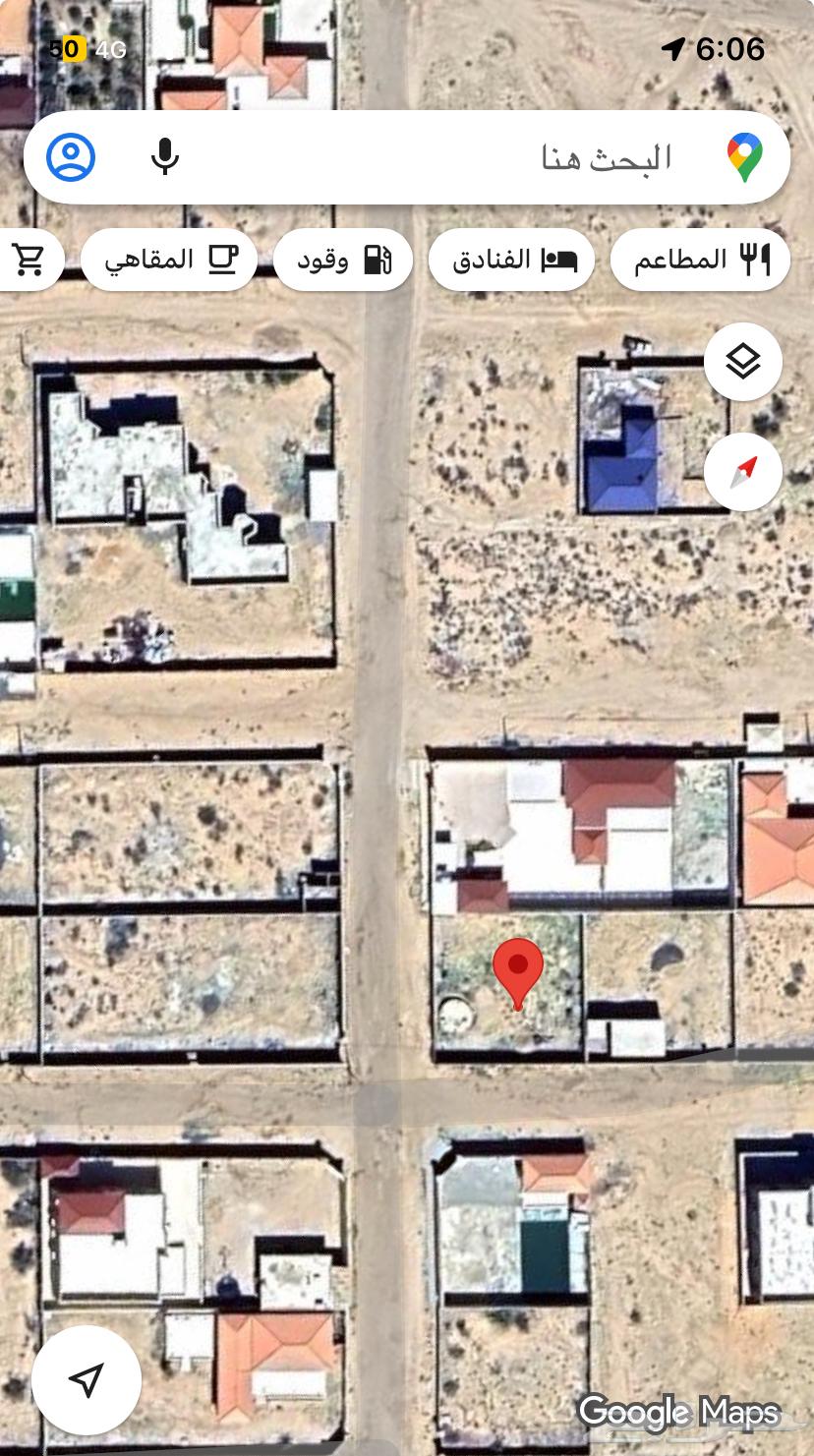Start voice search with the microphone
This screenshot has height=1456, width=814.
[165, 157]
